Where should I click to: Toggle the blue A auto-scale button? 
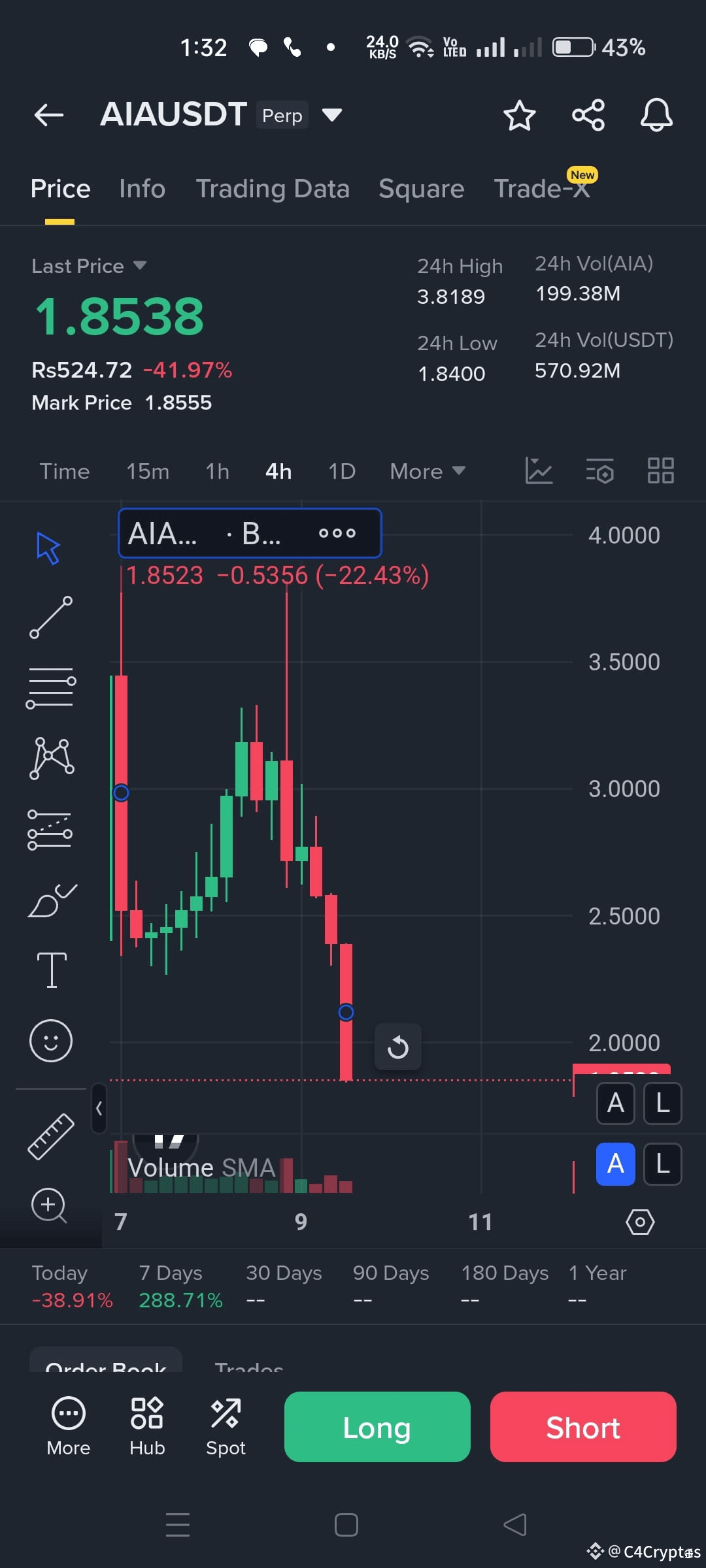[x=615, y=1164]
